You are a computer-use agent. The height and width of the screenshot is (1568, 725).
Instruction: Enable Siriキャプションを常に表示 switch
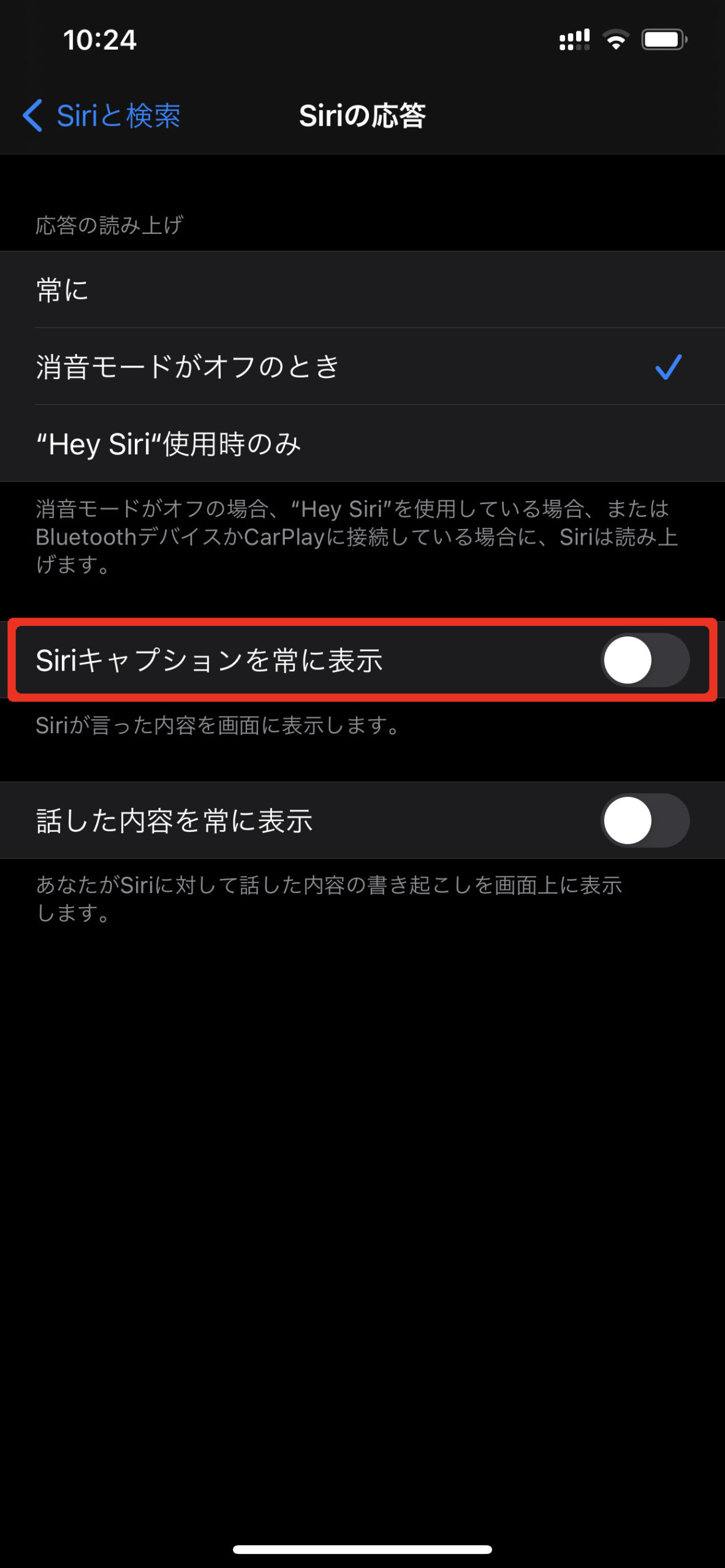(x=645, y=660)
